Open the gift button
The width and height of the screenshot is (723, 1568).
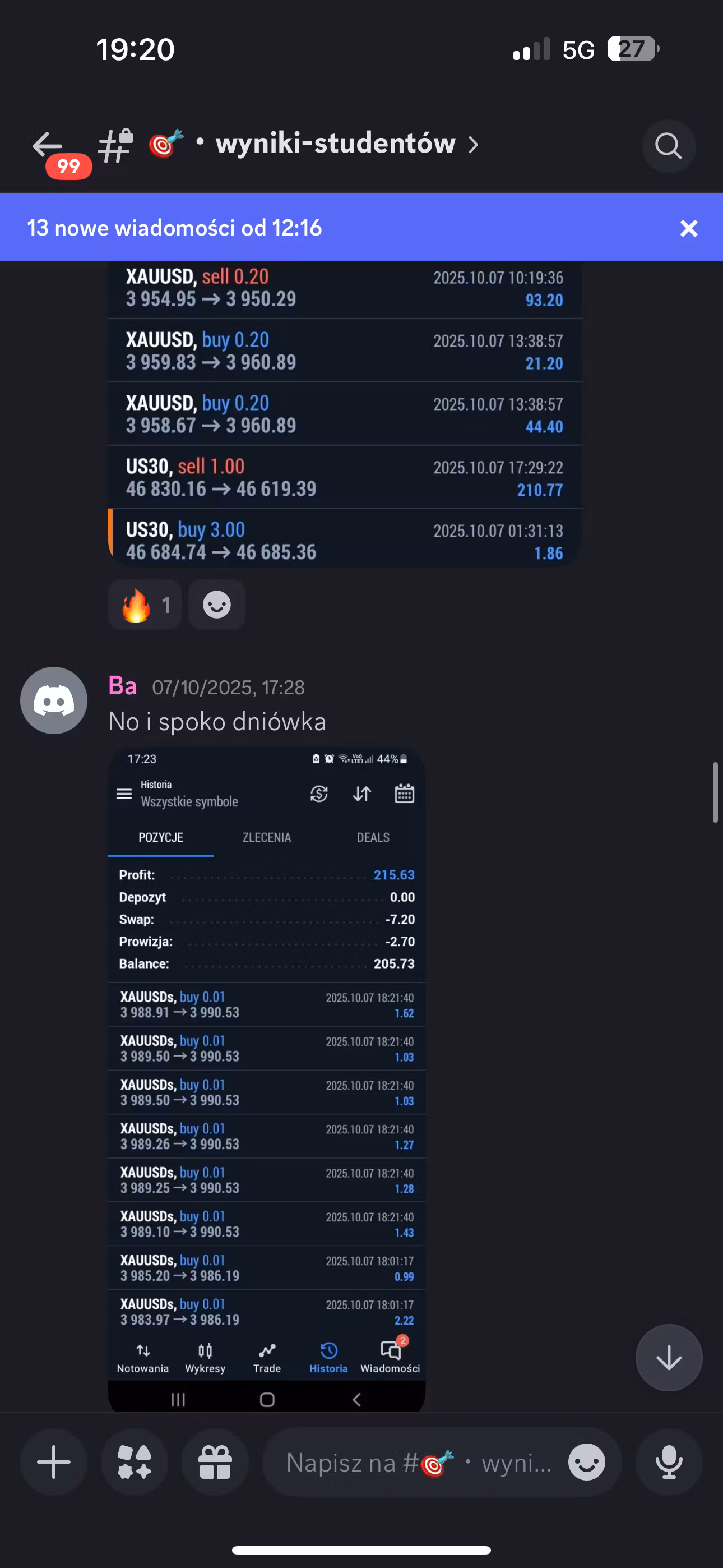point(215,1462)
